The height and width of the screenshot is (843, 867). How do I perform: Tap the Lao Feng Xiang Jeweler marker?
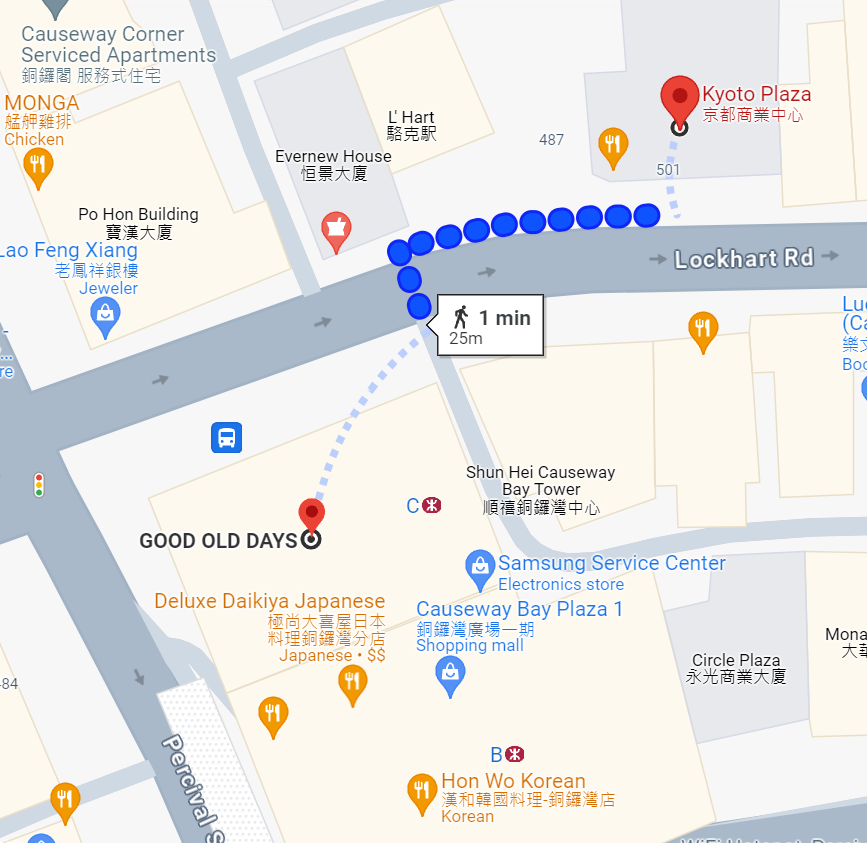pos(104,317)
